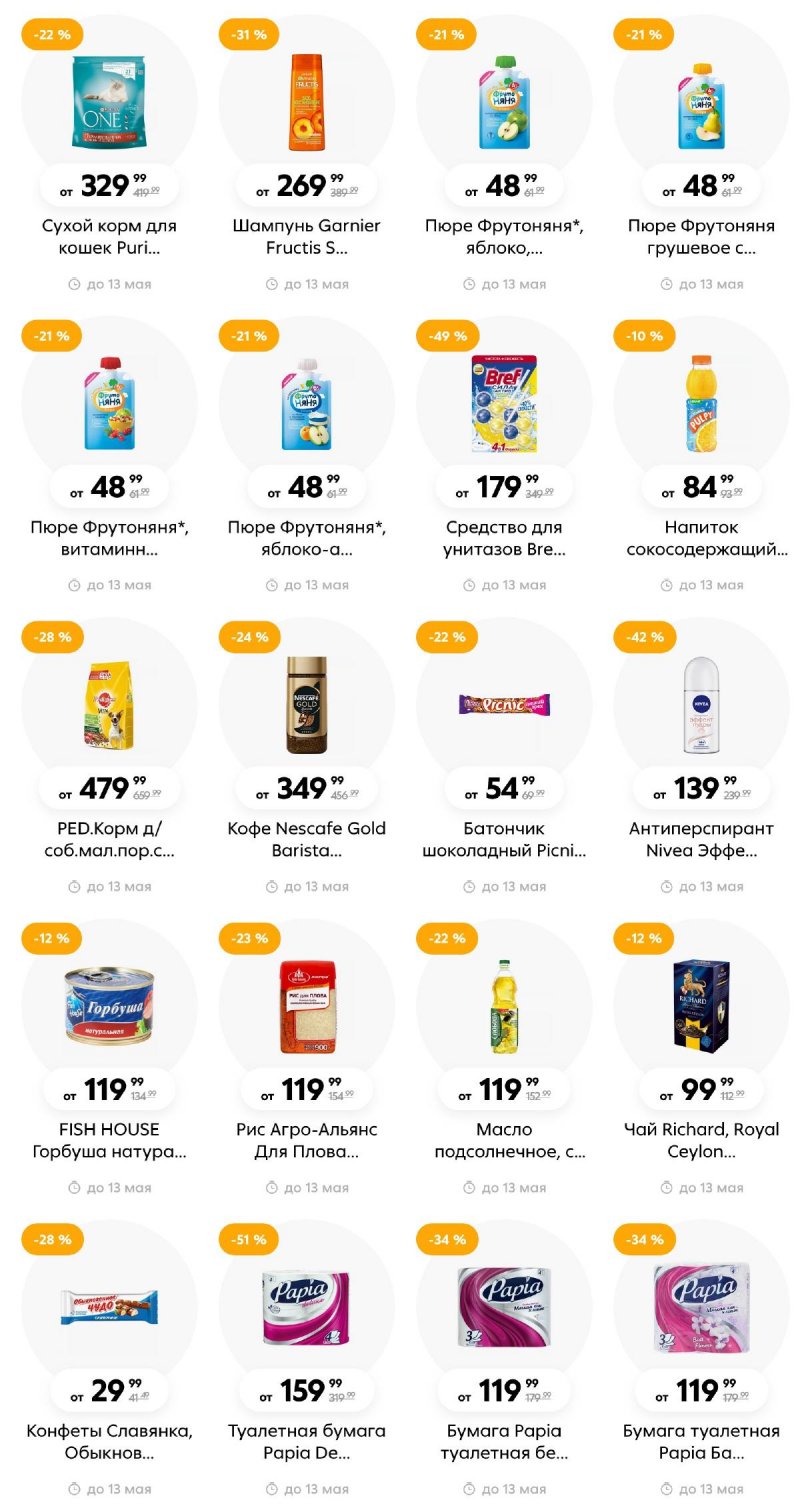Image resolution: width=800 pixels, height=1506 pixels.
Task: Open the Garnier Fructis shampoo product card
Action: coord(306,103)
